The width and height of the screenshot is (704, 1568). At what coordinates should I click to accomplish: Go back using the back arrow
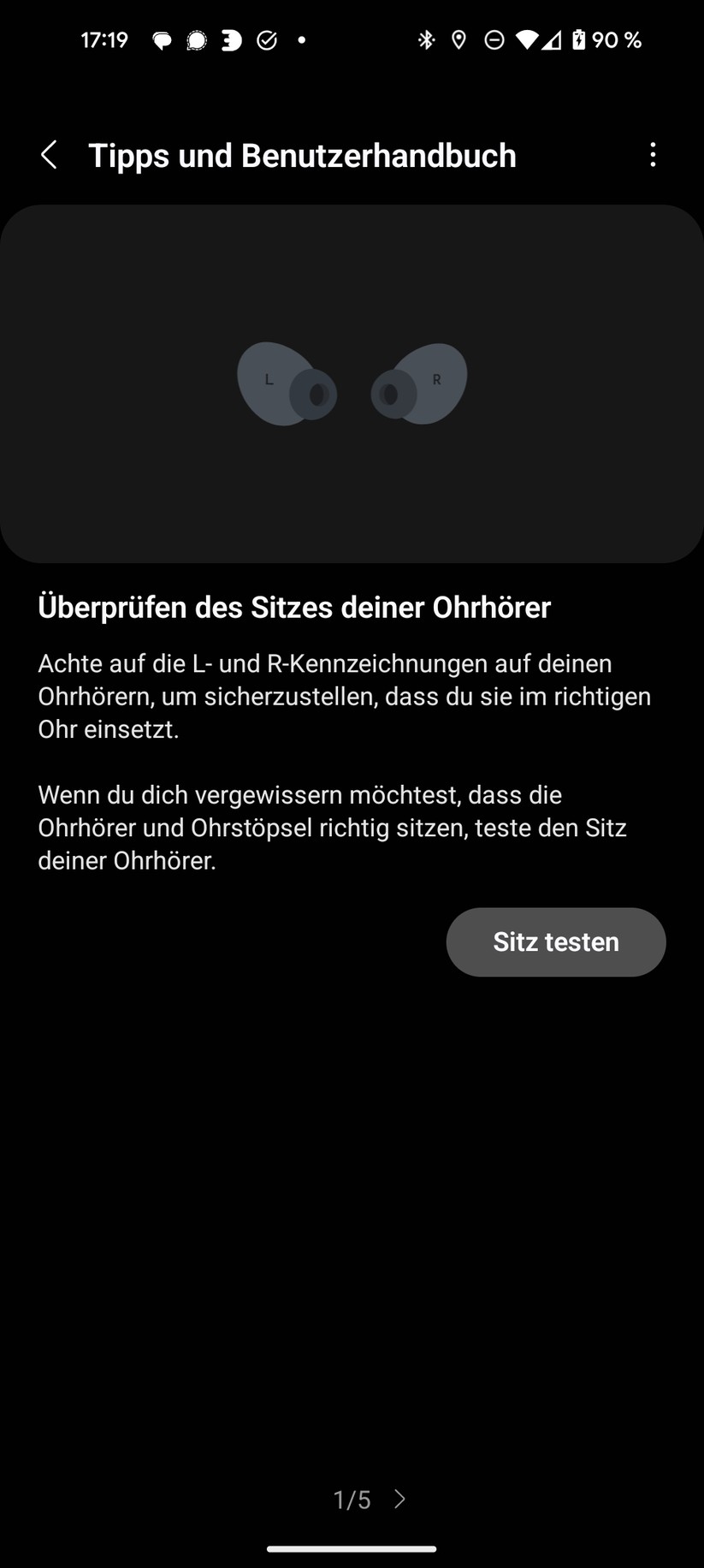tap(49, 155)
